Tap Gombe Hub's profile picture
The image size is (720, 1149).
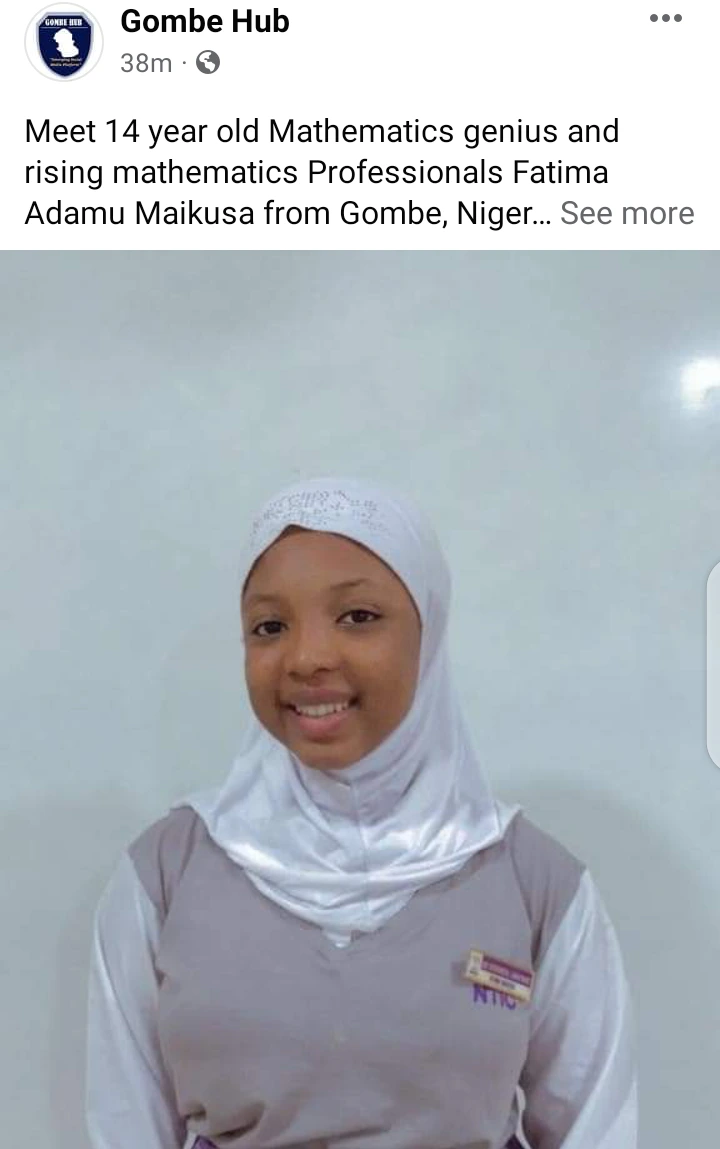point(63,42)
